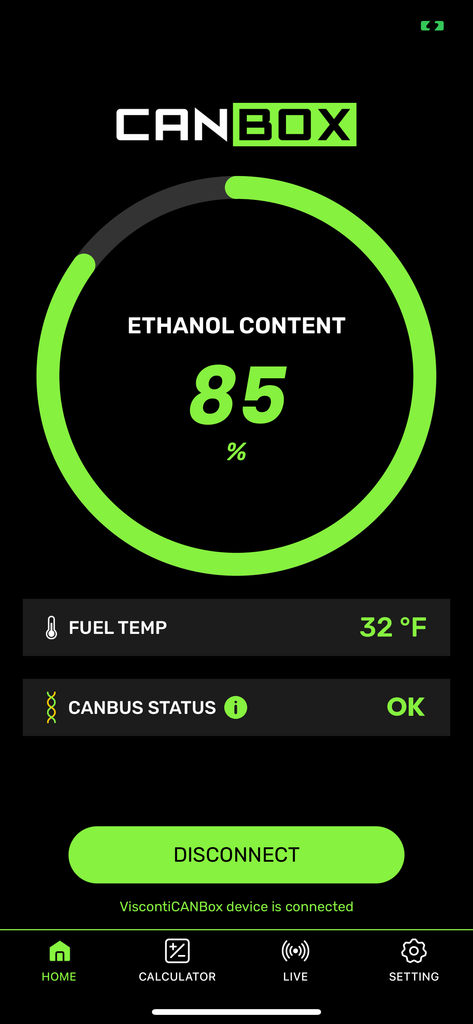
Task: Go to the Setting tab
Action: pyautogui.click(x=414, y=961)
